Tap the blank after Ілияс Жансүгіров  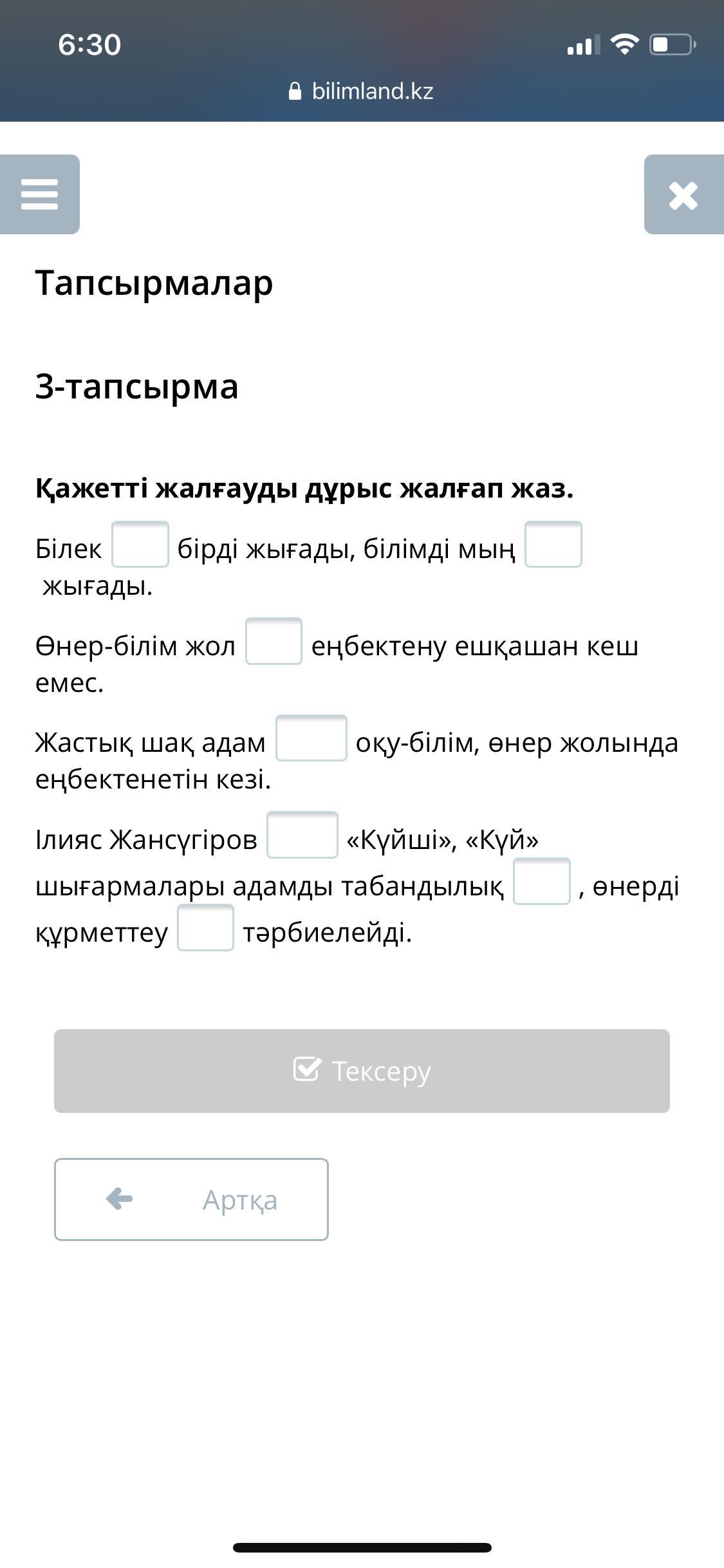(302, 835)
